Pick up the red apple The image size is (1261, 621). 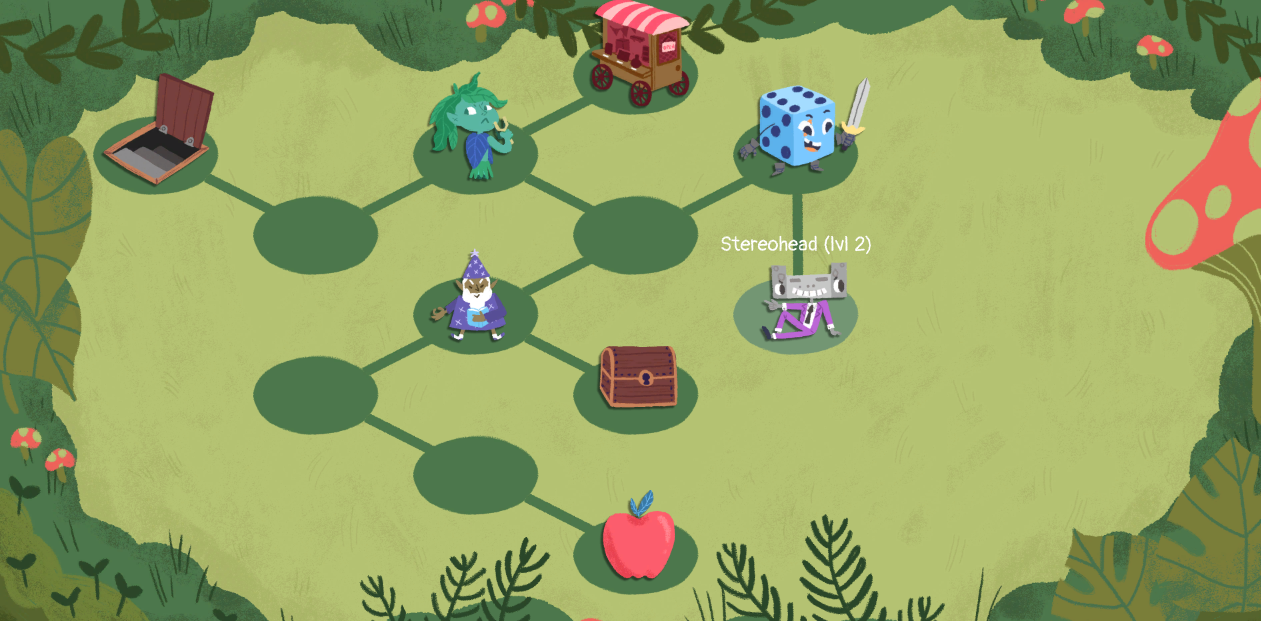coord(637,541)
